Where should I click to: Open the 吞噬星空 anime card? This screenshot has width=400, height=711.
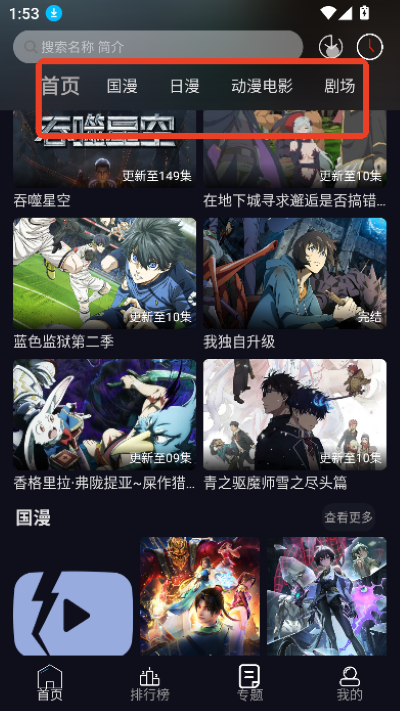click(105, 159)
